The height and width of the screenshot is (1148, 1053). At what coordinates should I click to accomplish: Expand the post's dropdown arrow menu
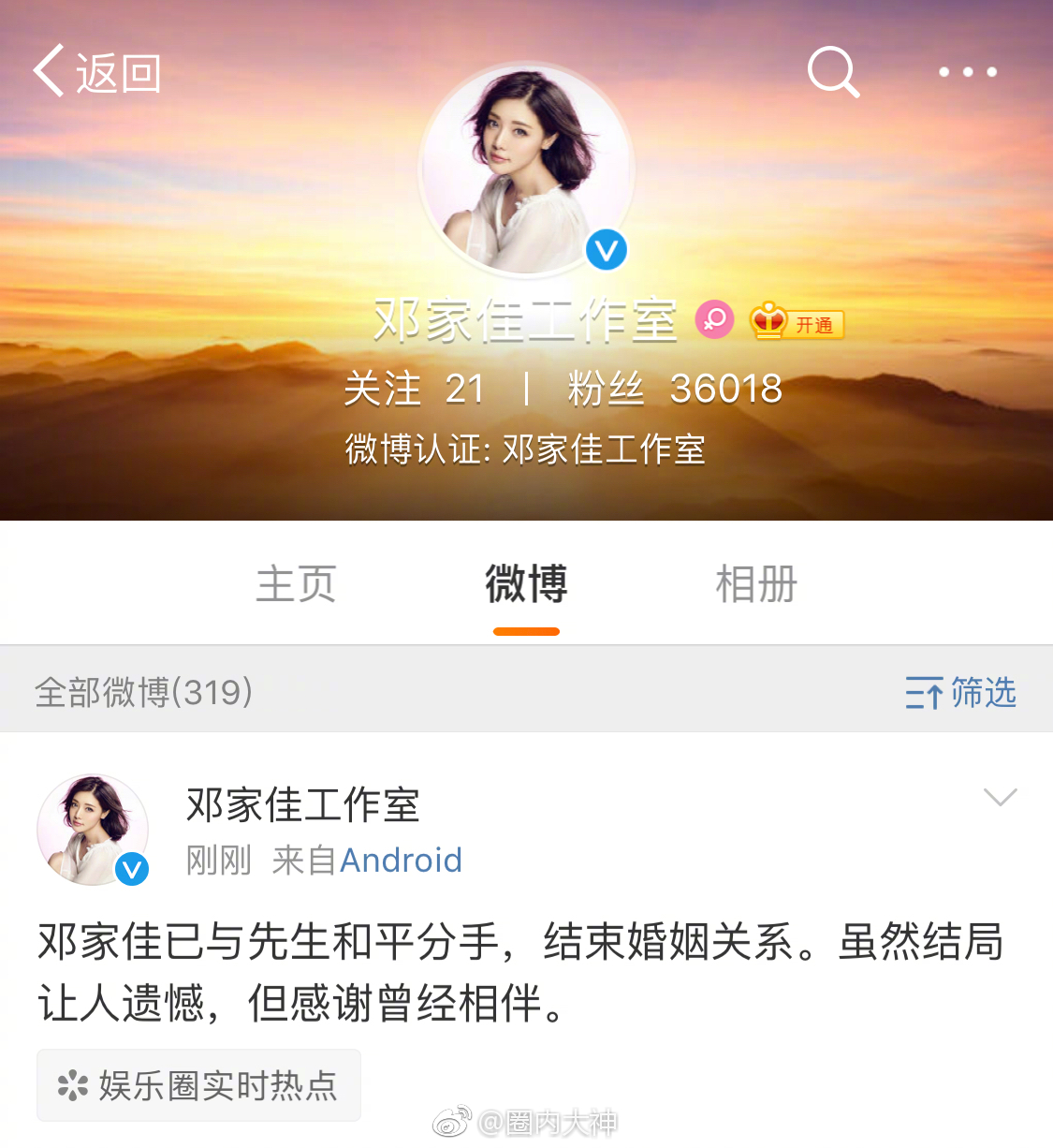pos(1000,797)
